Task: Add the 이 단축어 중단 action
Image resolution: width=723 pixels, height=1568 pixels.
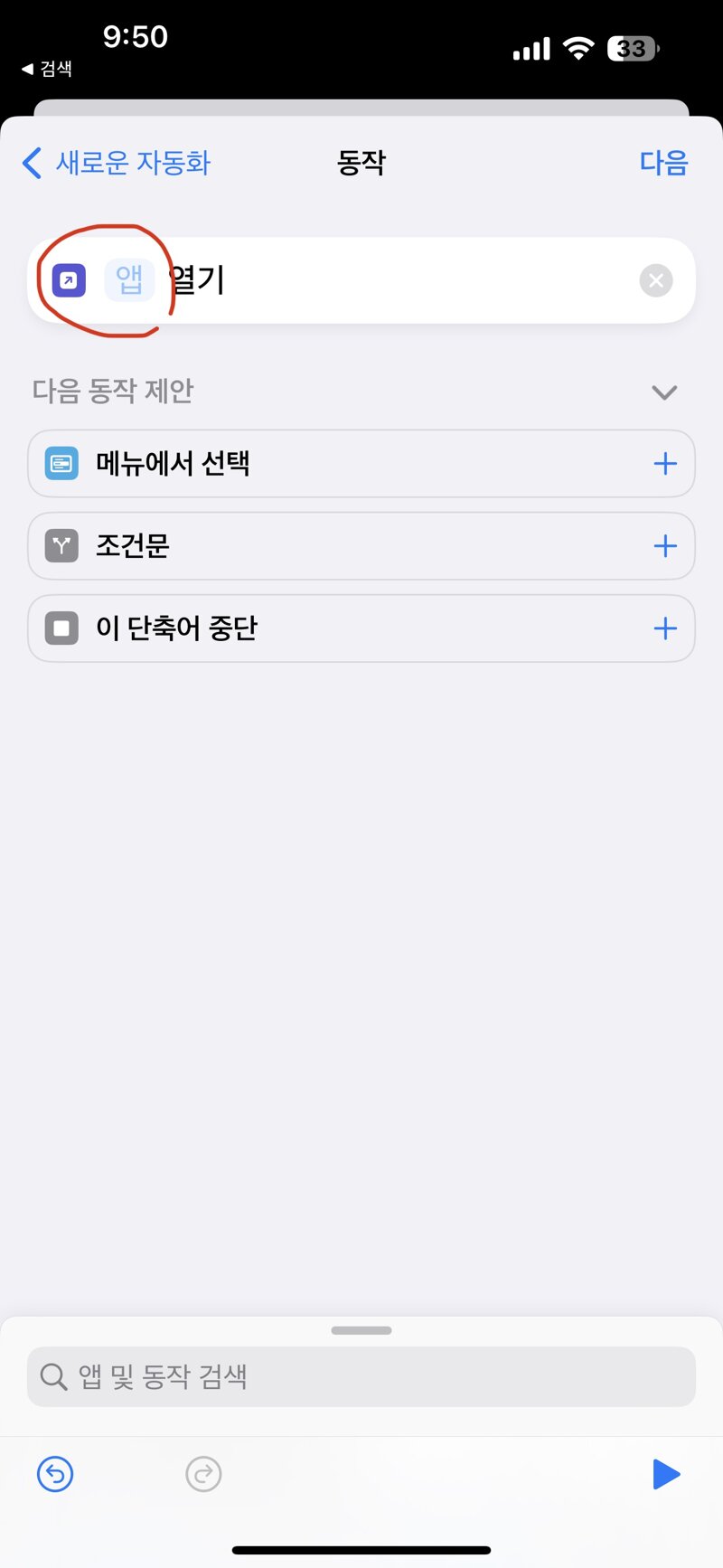Action: coord(665,628)
